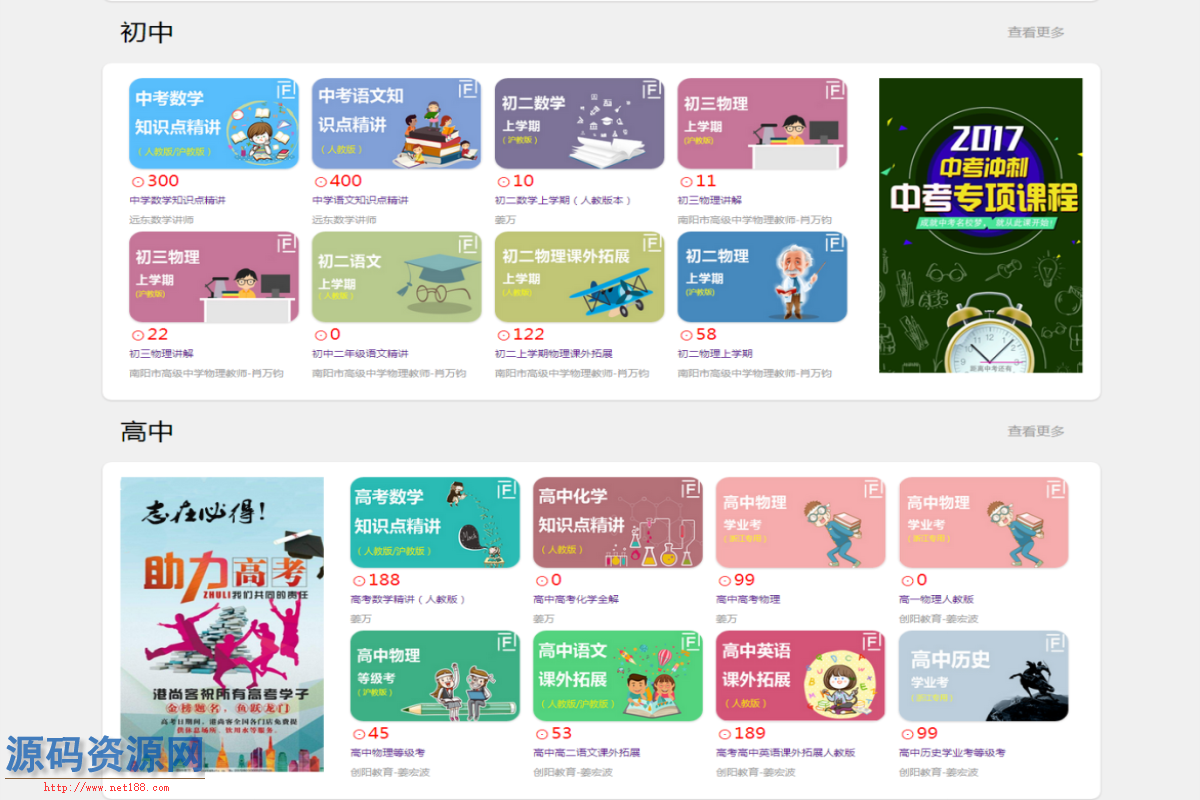This screenshot has width=1200, height=800.
Task: Open the 中考语文知识点精讲 course card
Action: click(x=396, y=123)
